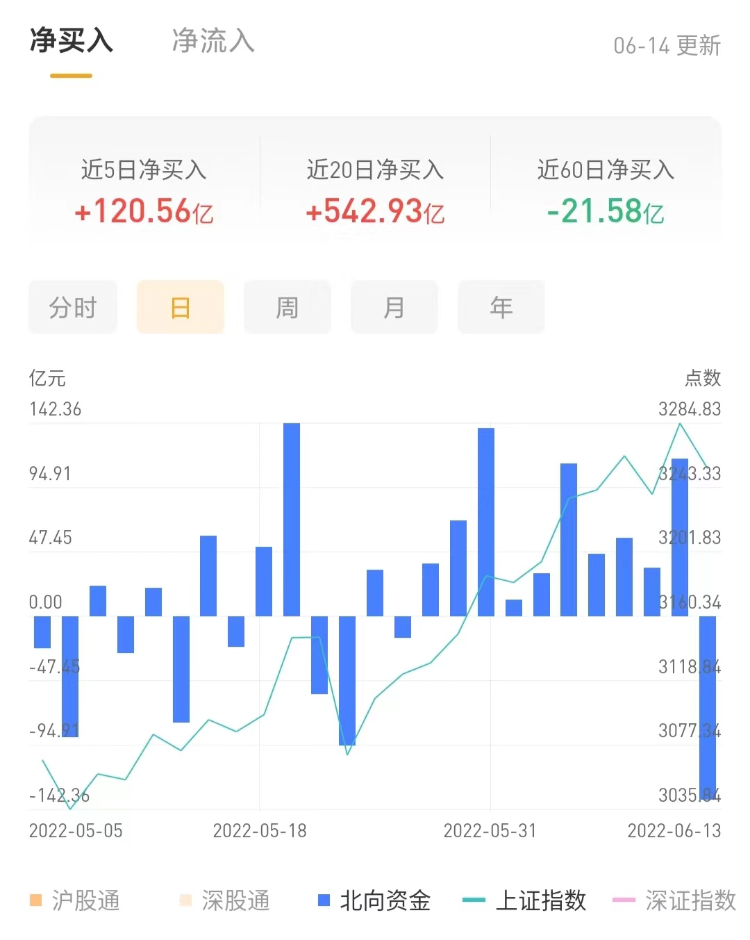
Task: Toggle the 北向资金 legend series
Action: (374, 900)
